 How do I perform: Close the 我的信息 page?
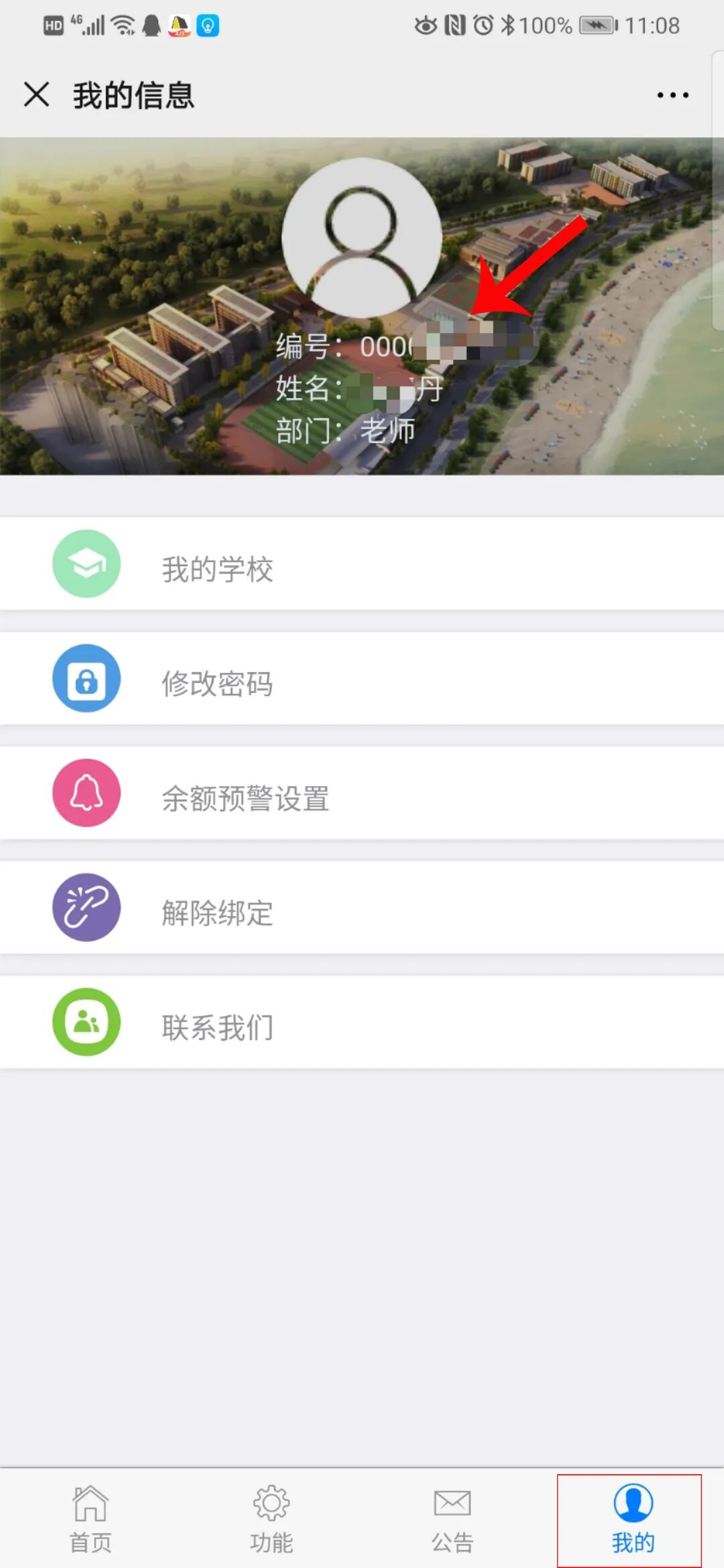pyautogui.click(x=37, y=94)
